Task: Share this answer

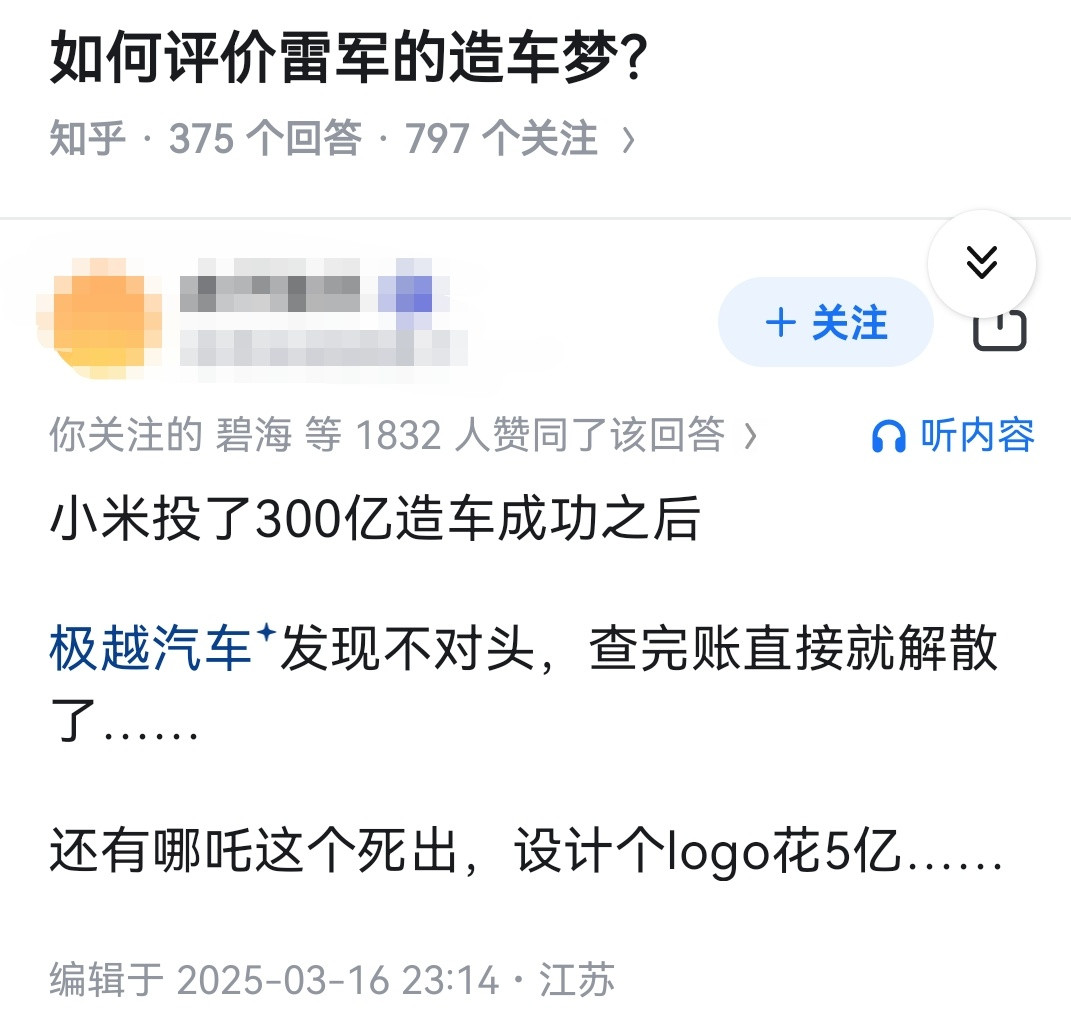Action: point(1000,330)
